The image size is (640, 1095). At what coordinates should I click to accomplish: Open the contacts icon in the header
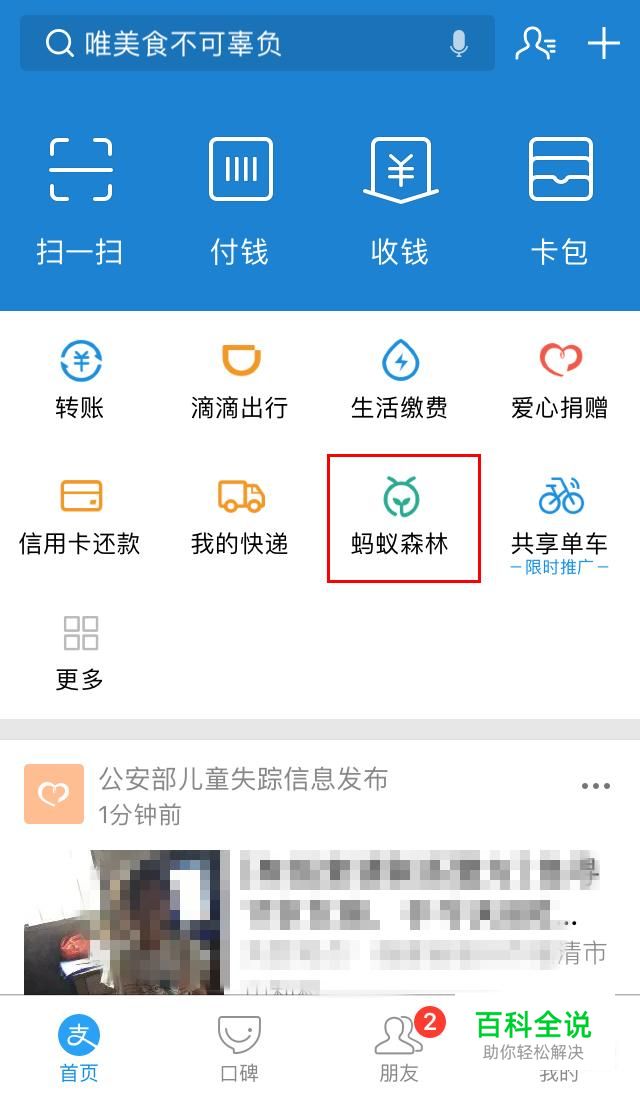tap(535, 43)
